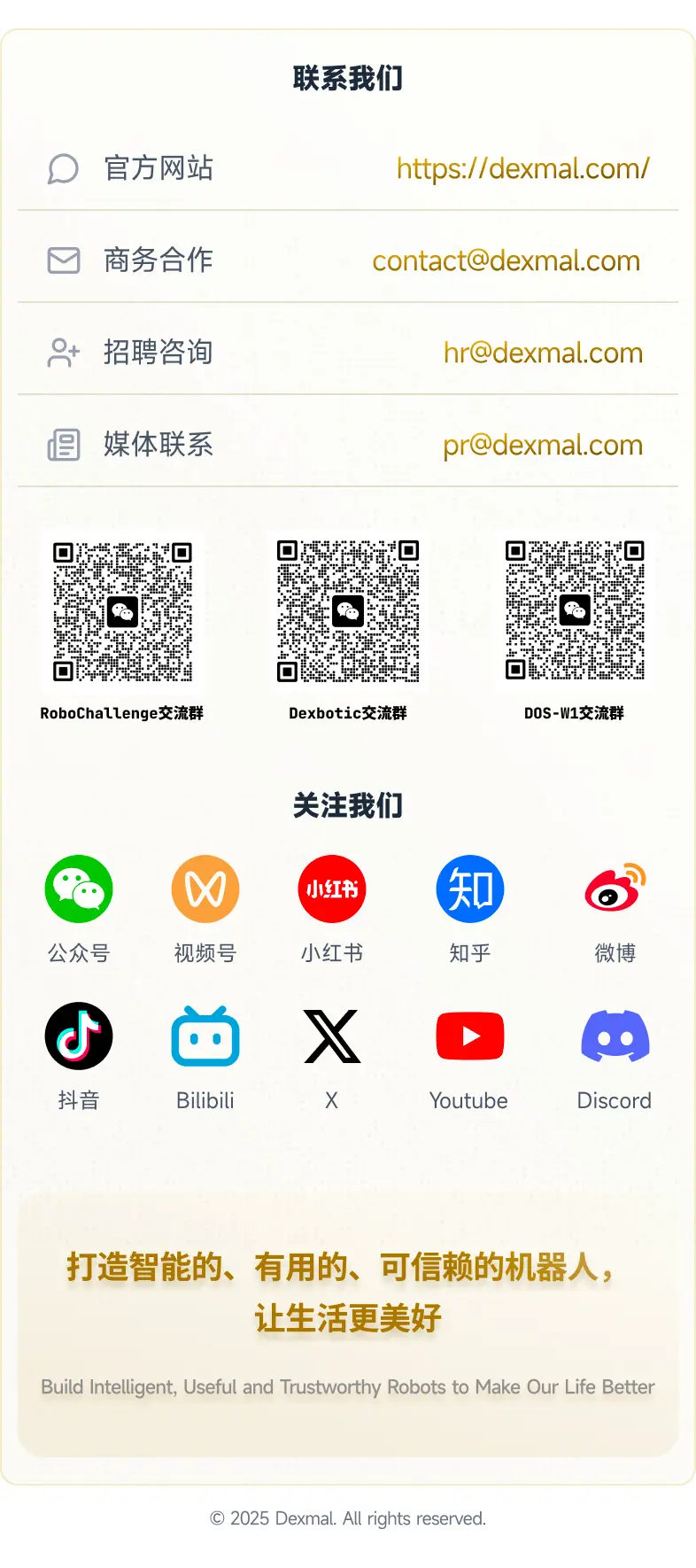Visit the 小红书 page
696x1568 pixels.
coord(332,889)
